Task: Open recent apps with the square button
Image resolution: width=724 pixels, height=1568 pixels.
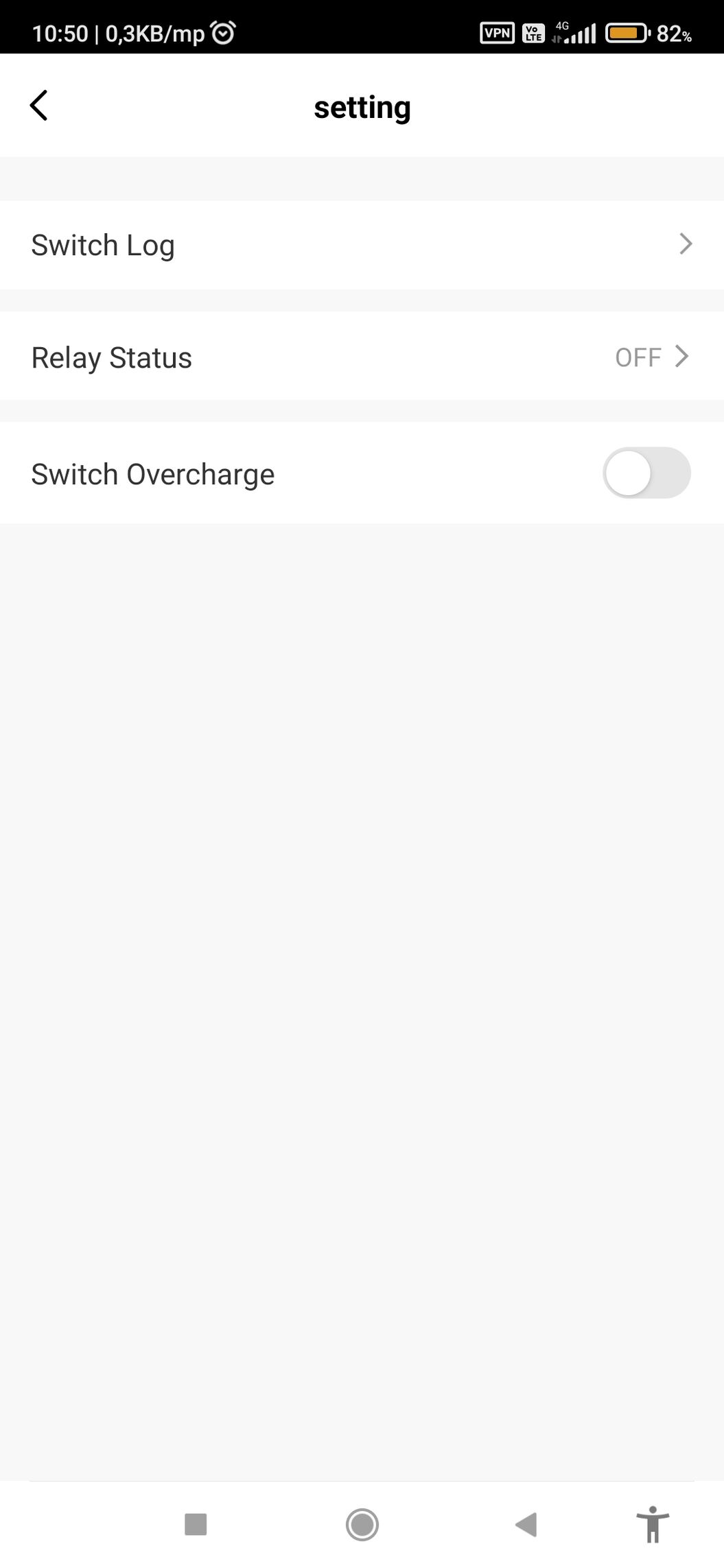Action: click(x=196, y=1524)
